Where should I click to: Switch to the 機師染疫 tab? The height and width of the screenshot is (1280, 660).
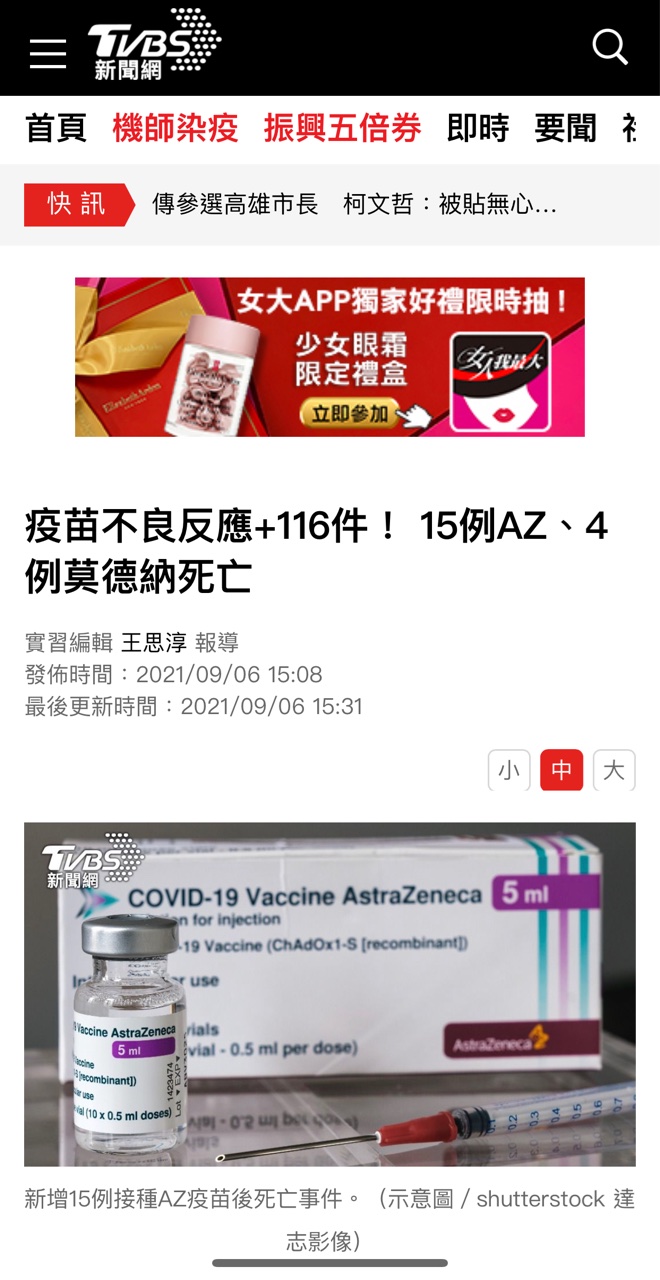click(175, 128)
